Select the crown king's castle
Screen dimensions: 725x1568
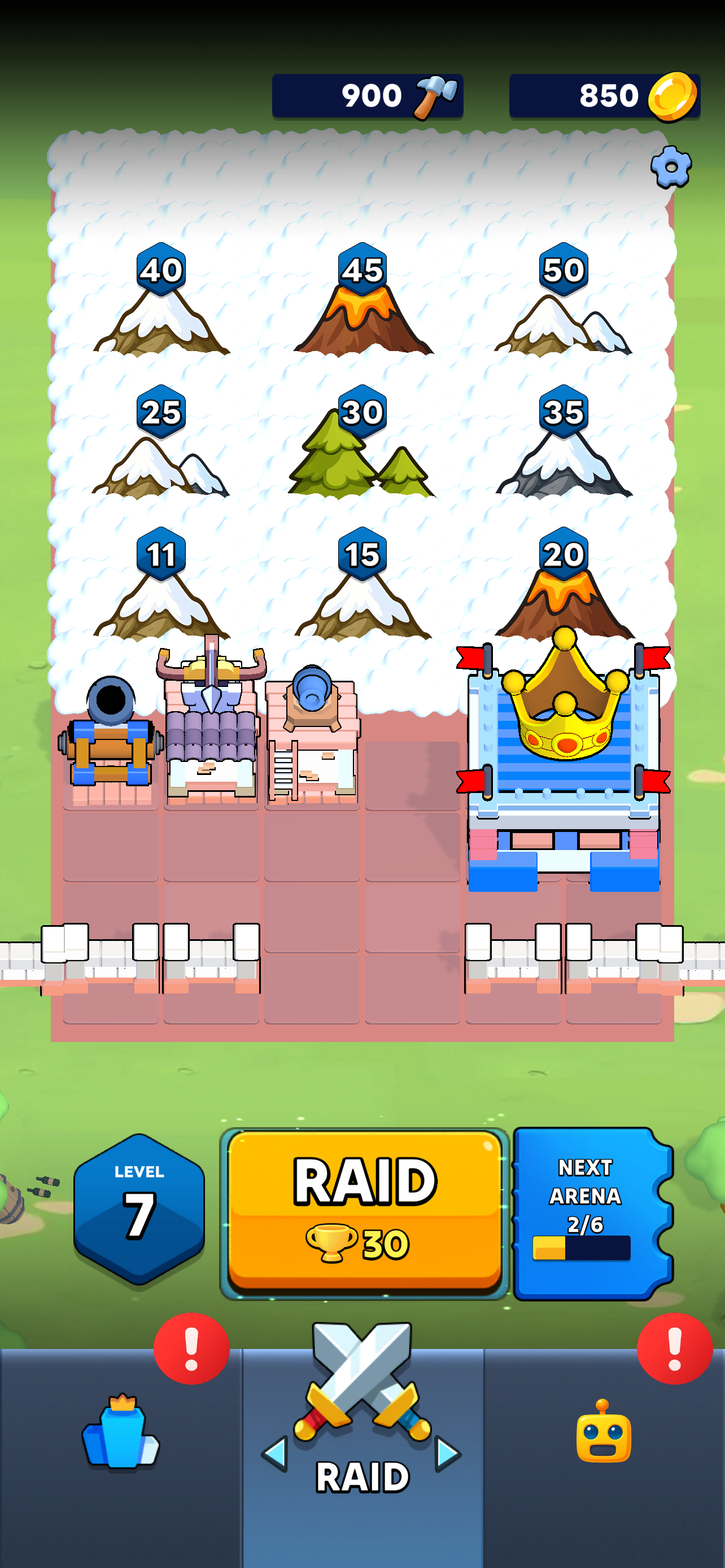pyautogui.click(x=564, y=761)
